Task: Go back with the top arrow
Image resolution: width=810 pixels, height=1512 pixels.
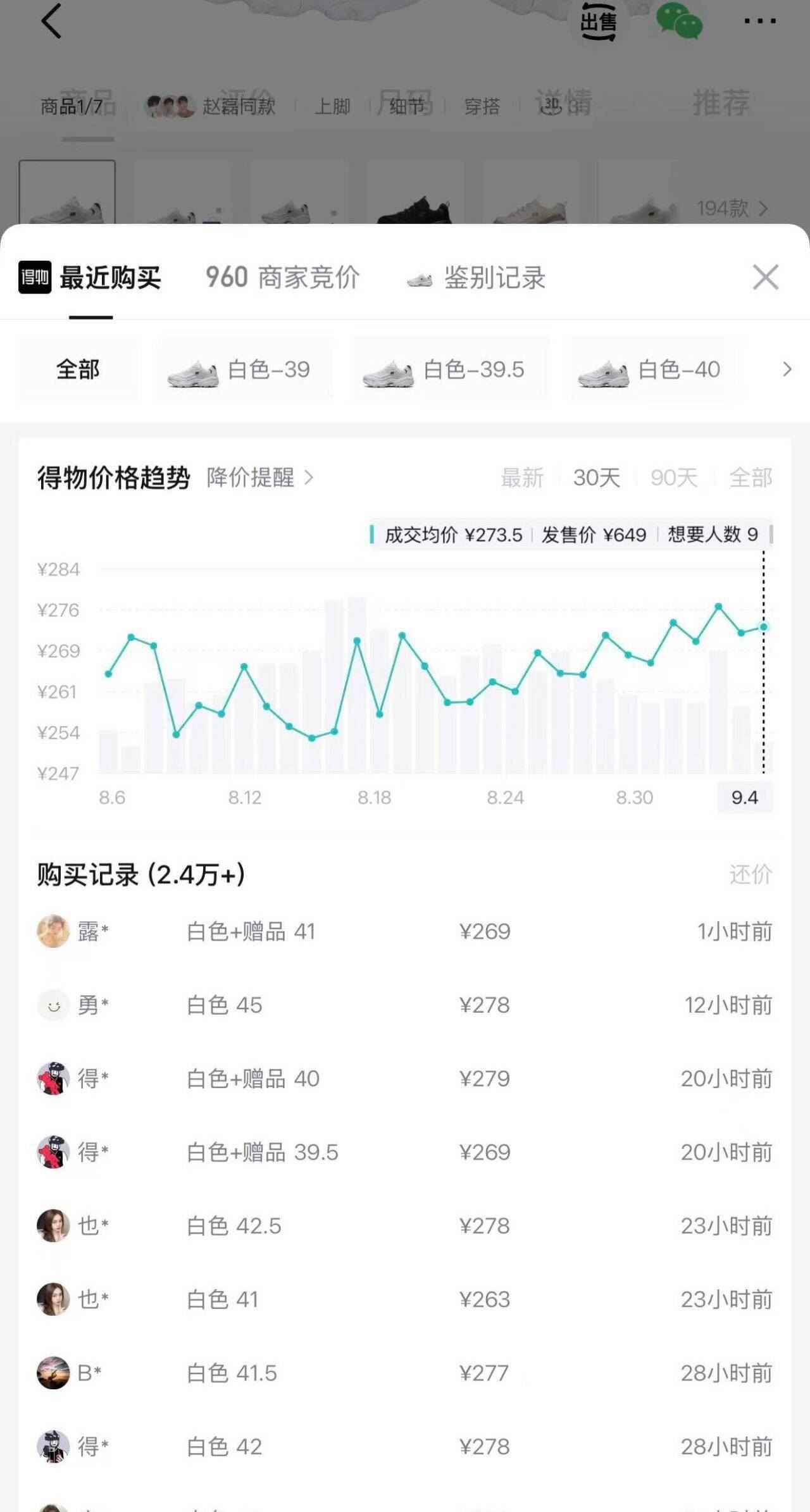Action: click(52, 21)
